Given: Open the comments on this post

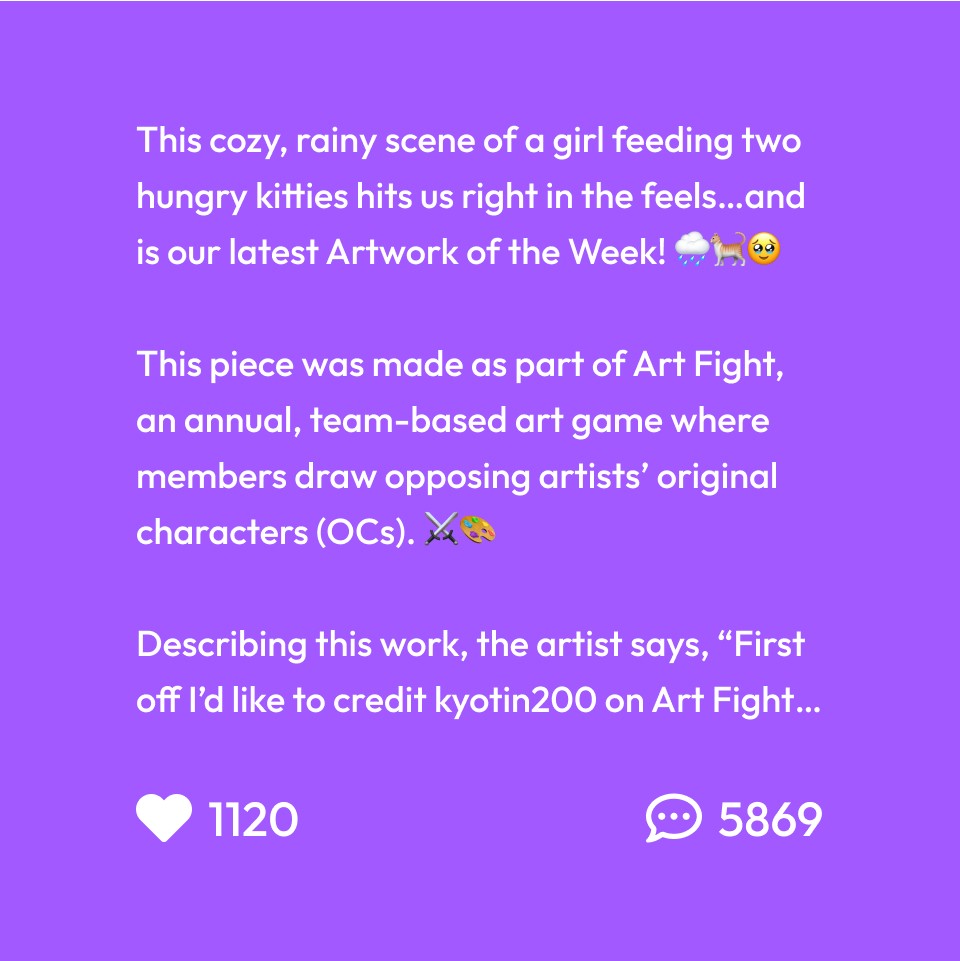Looking at the screenshot, I should tap(673, 820).
